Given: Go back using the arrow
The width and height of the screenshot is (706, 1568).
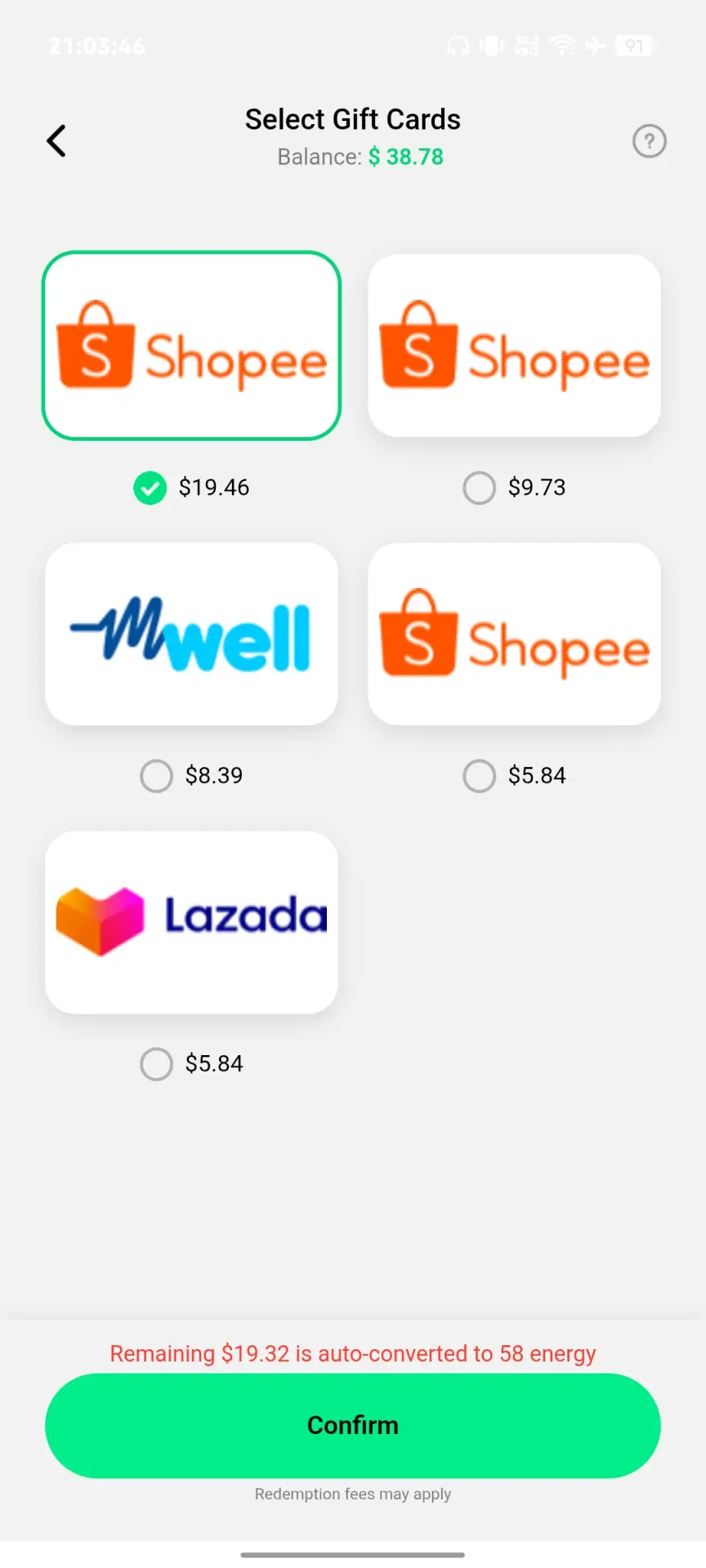Looking at the screenshot, I should point(56,141).
